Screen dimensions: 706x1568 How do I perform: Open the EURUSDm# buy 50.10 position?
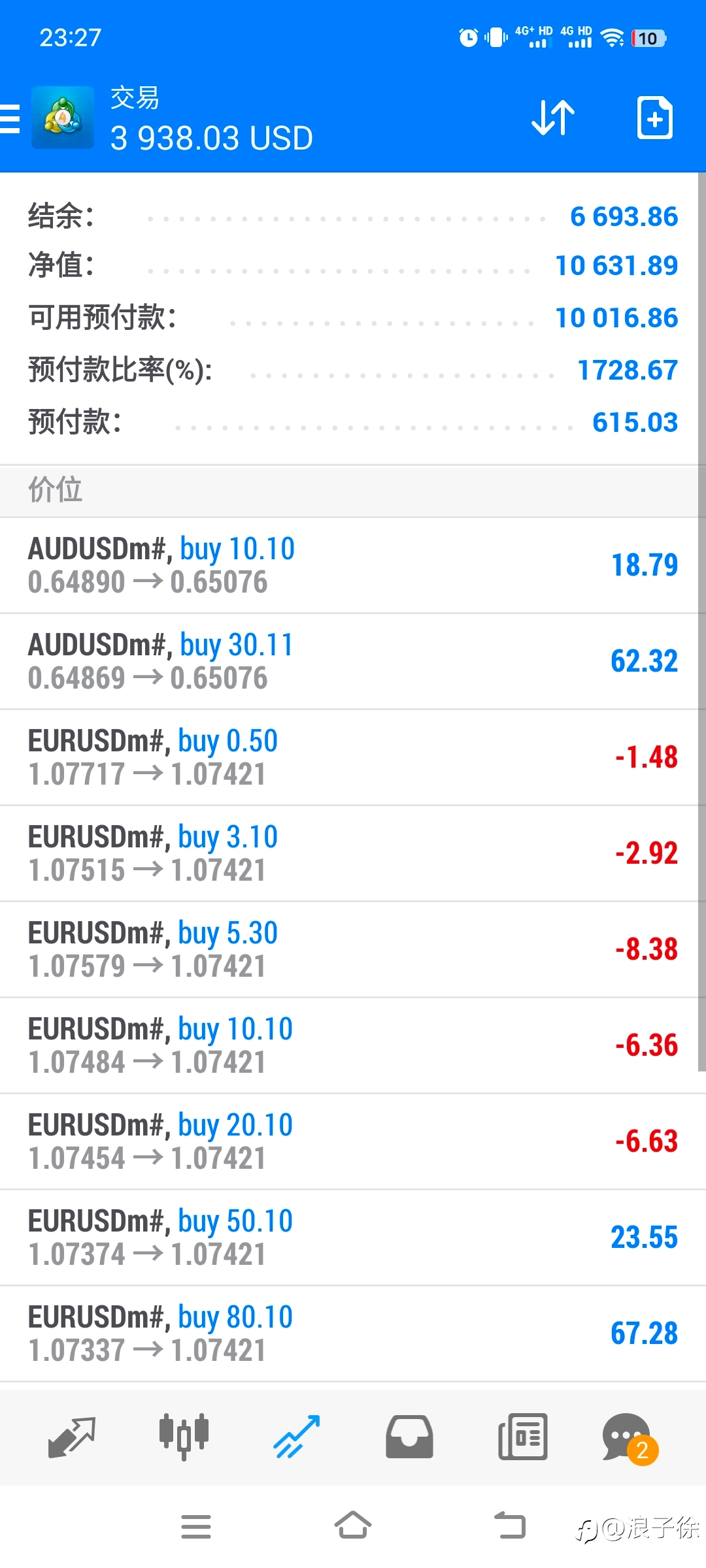353,1237
